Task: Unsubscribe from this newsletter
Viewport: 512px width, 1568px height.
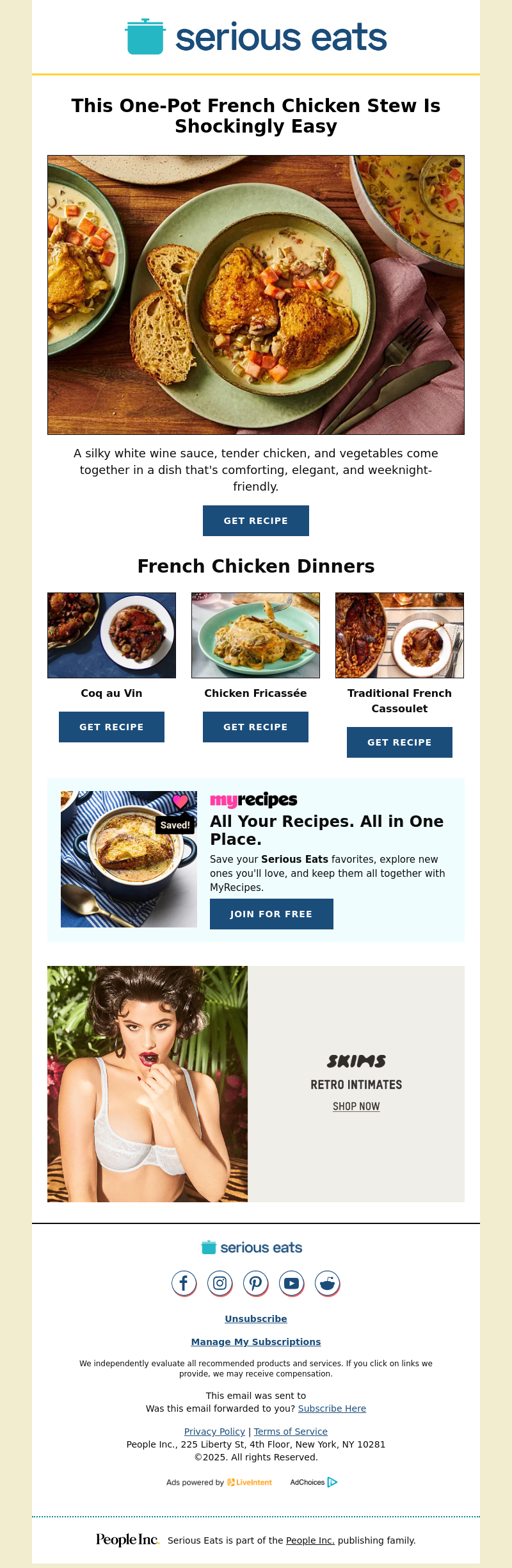Action: click(x=256, y=1319)
